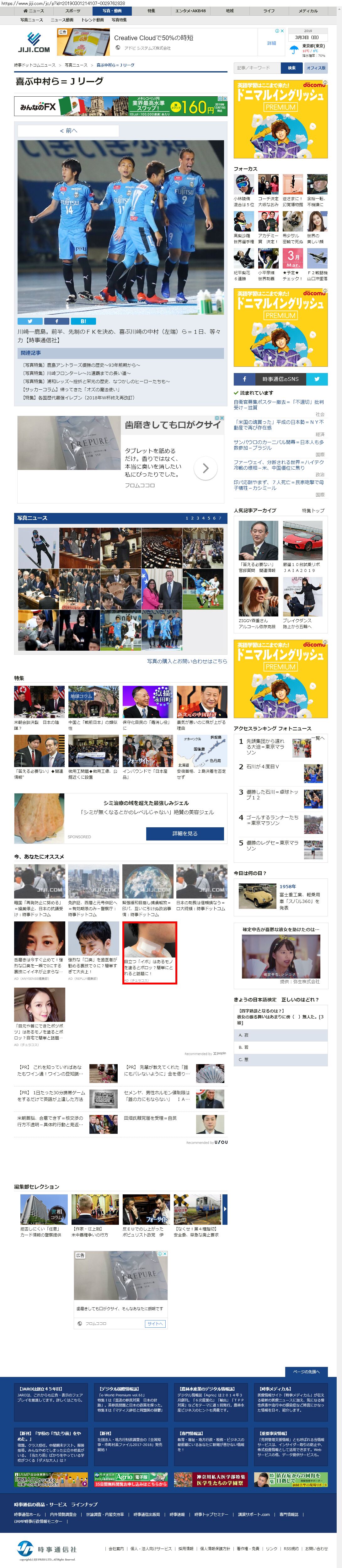Open 特集トップ in the popular archive
This screenshot has height=1568, width=342.
313,510
